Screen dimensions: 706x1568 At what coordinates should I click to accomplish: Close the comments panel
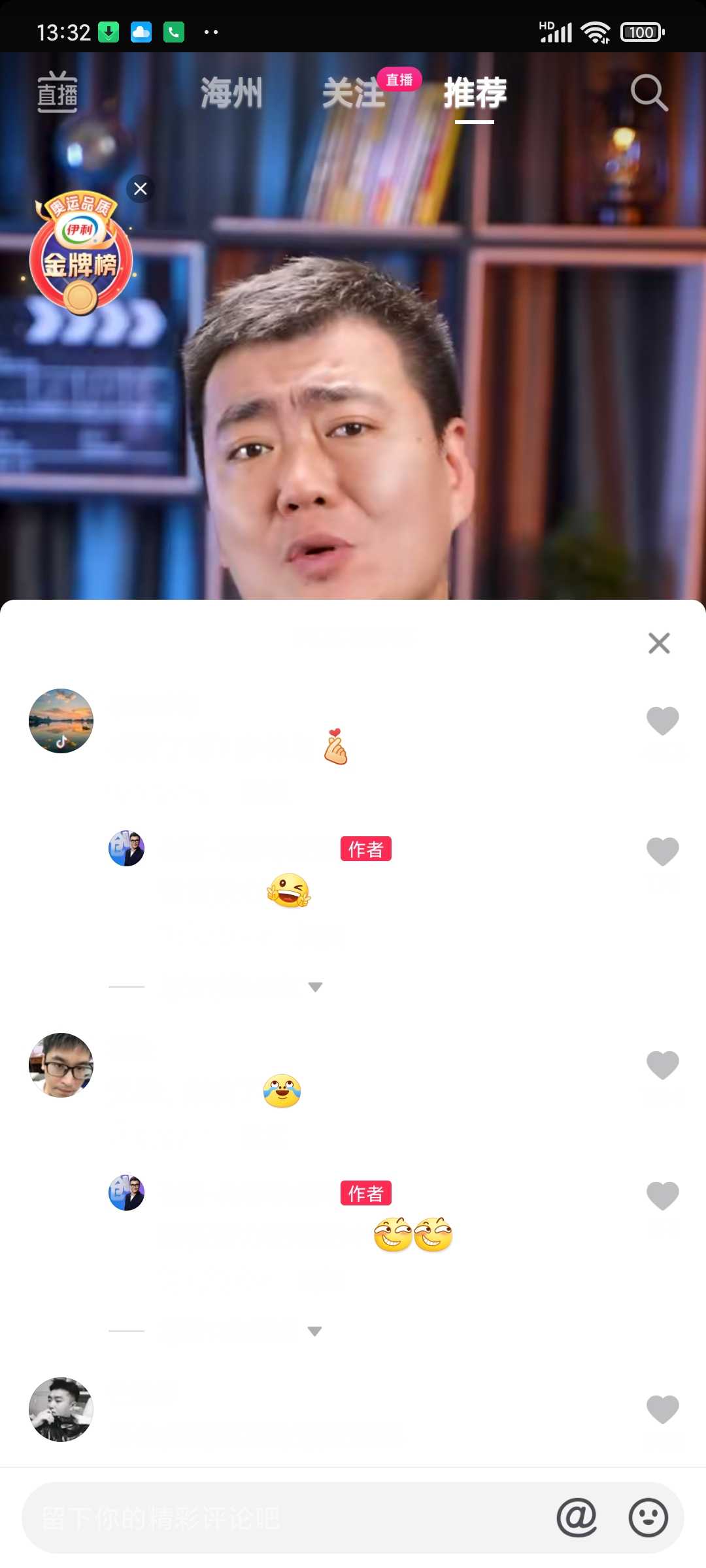[x=659, y=643]
